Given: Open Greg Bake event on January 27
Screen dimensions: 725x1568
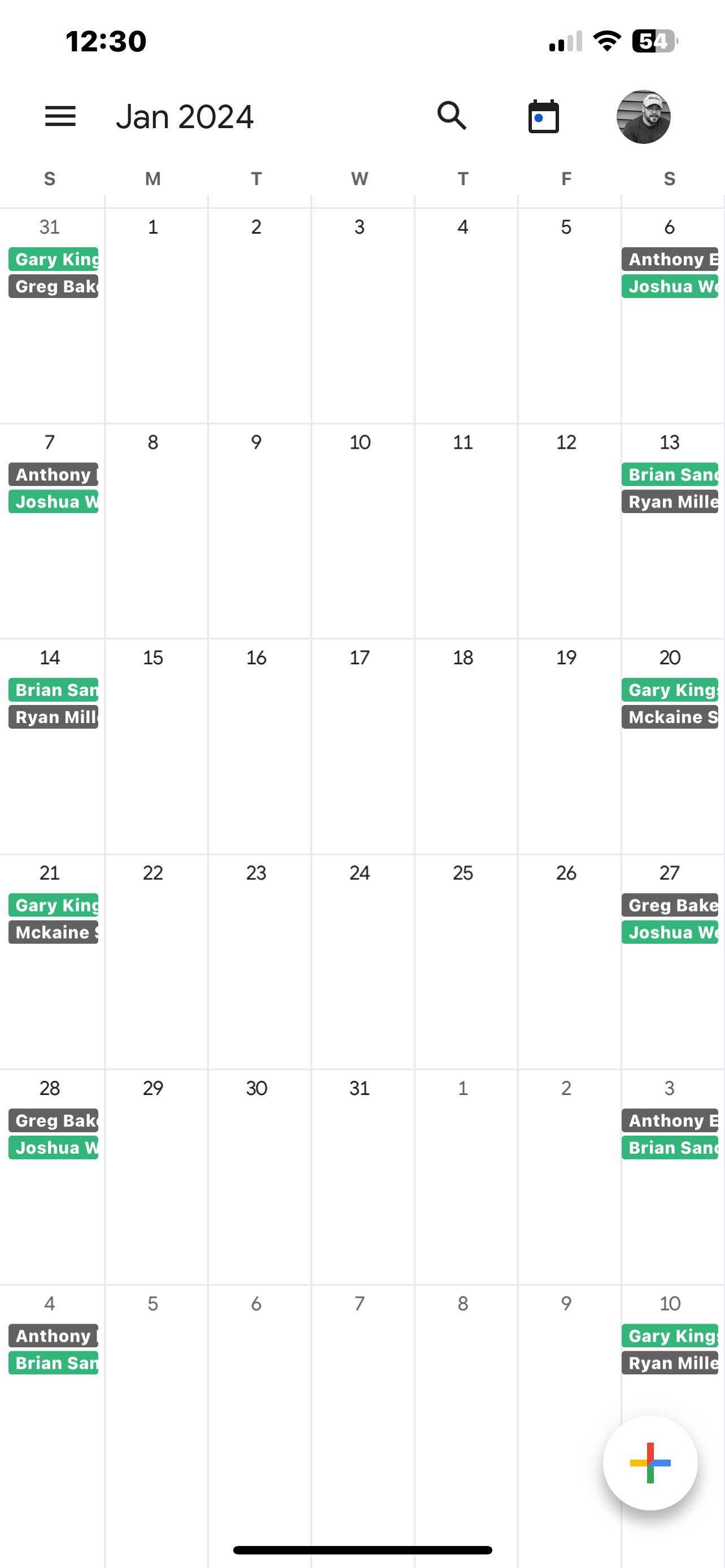Looking at the screenshot, I should click(670, 905).
